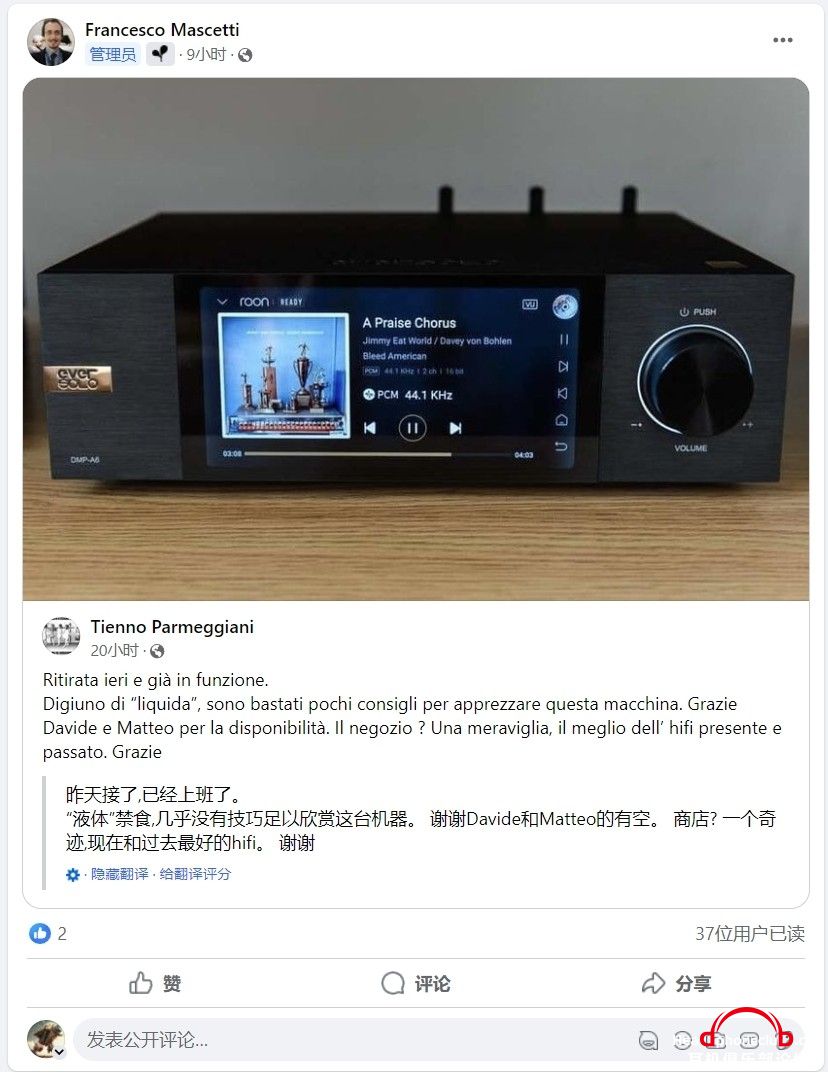The image size is (828, 1072).
Task: Rate the translation via 给翻译评分
Action: point(195,874)
